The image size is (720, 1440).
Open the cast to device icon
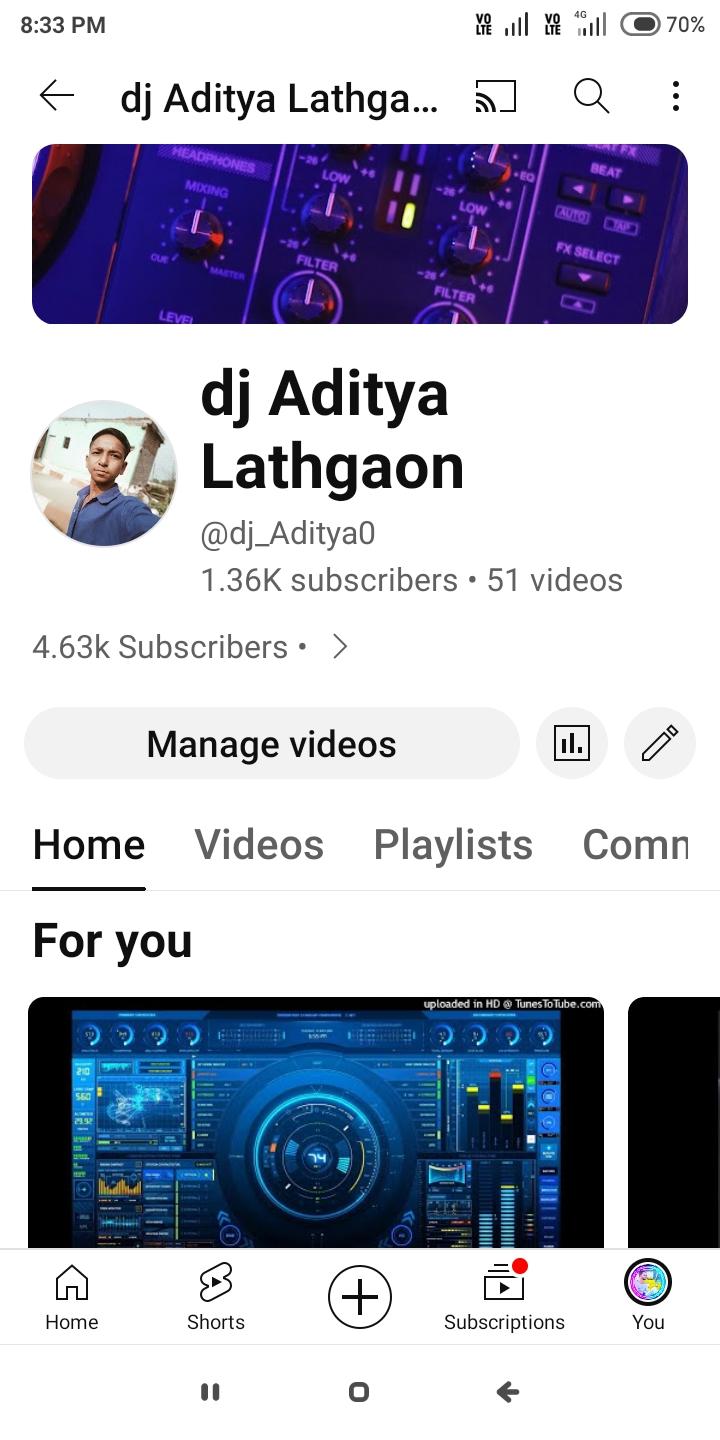click(496, 96)
